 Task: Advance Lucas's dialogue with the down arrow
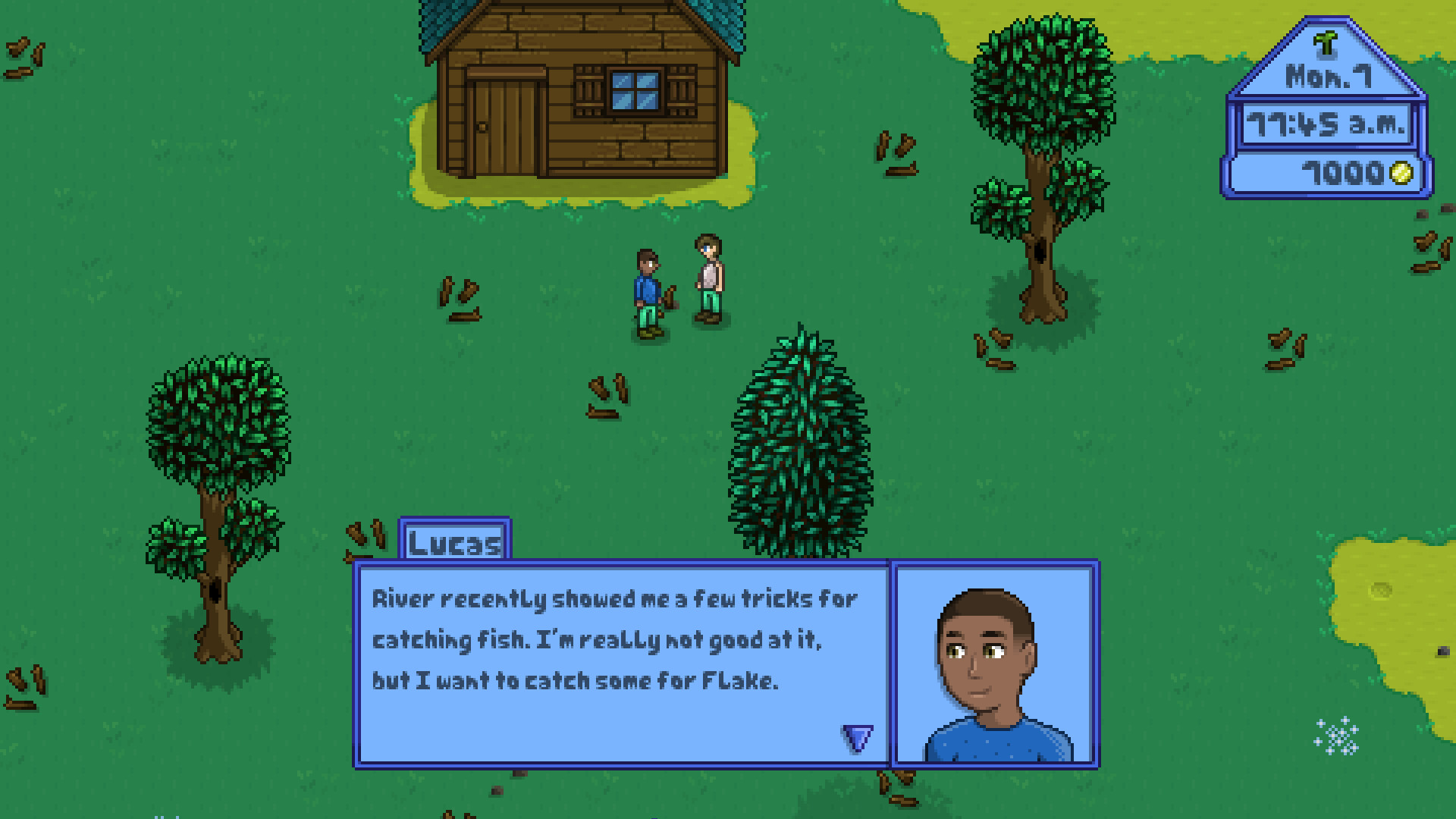(x=857, y=737)
